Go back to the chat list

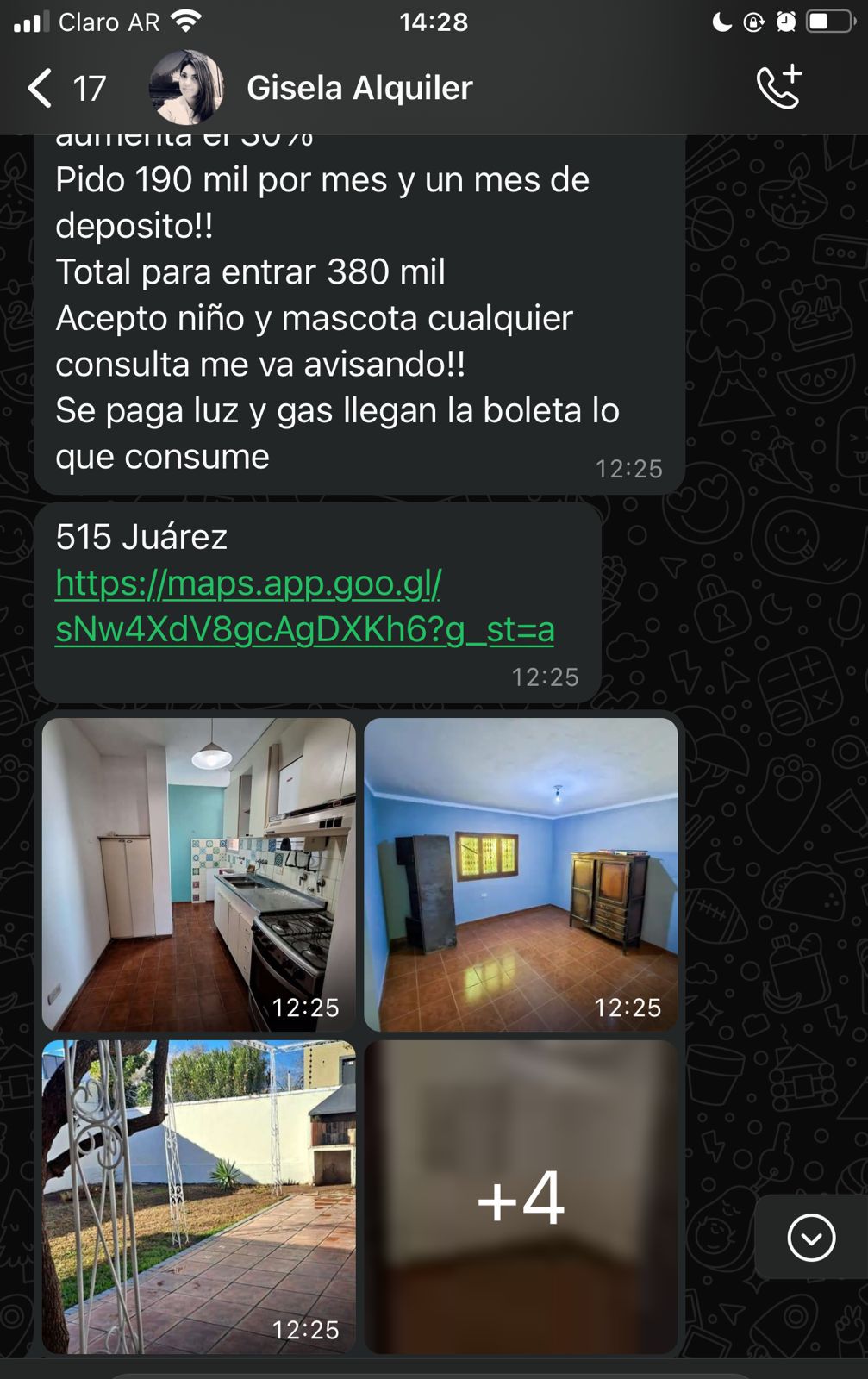(x=41, y=88)
